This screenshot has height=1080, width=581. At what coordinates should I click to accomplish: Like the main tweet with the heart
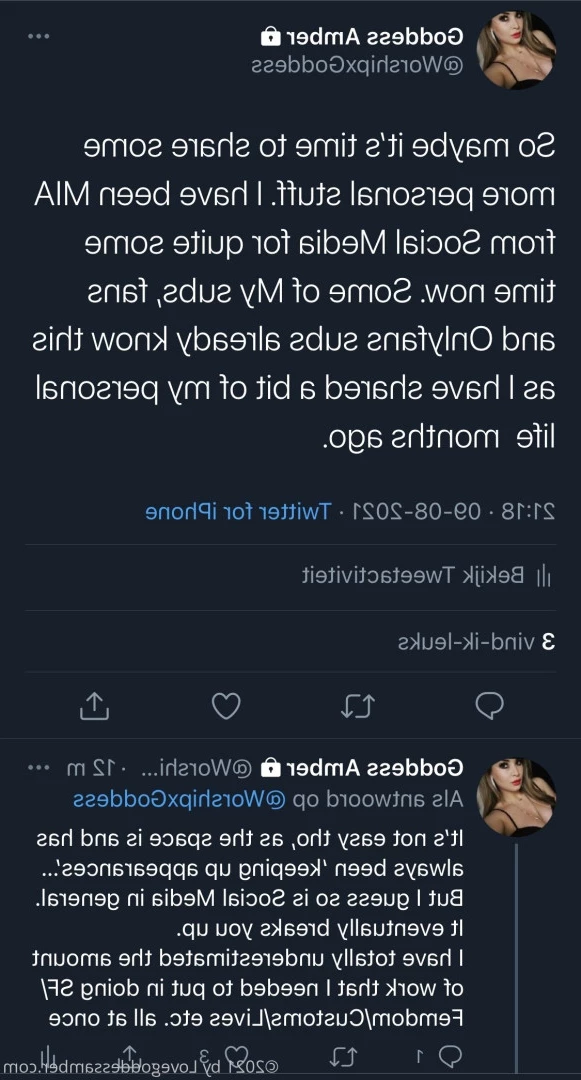(226, 705)
